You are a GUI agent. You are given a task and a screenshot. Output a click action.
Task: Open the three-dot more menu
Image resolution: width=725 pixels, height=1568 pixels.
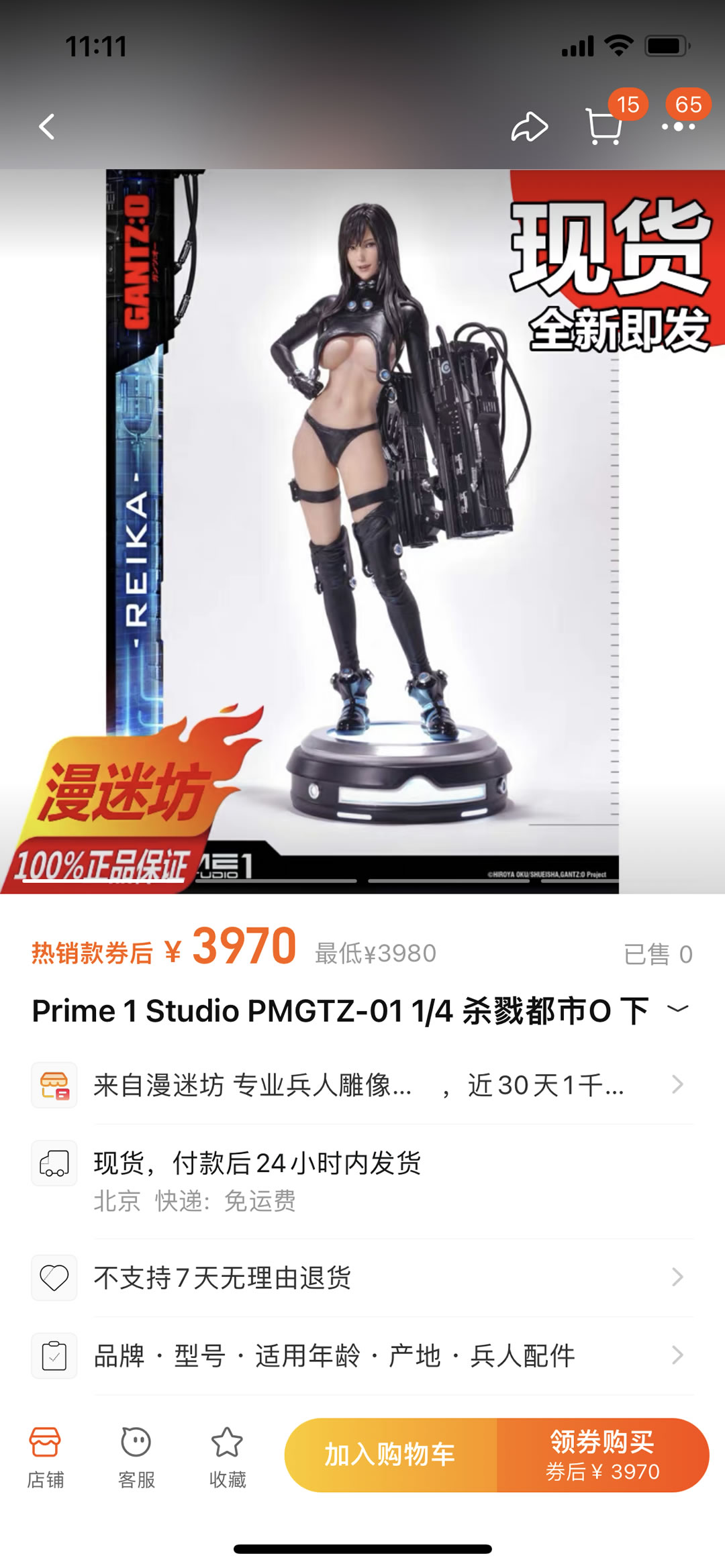(x=678, y=127)
